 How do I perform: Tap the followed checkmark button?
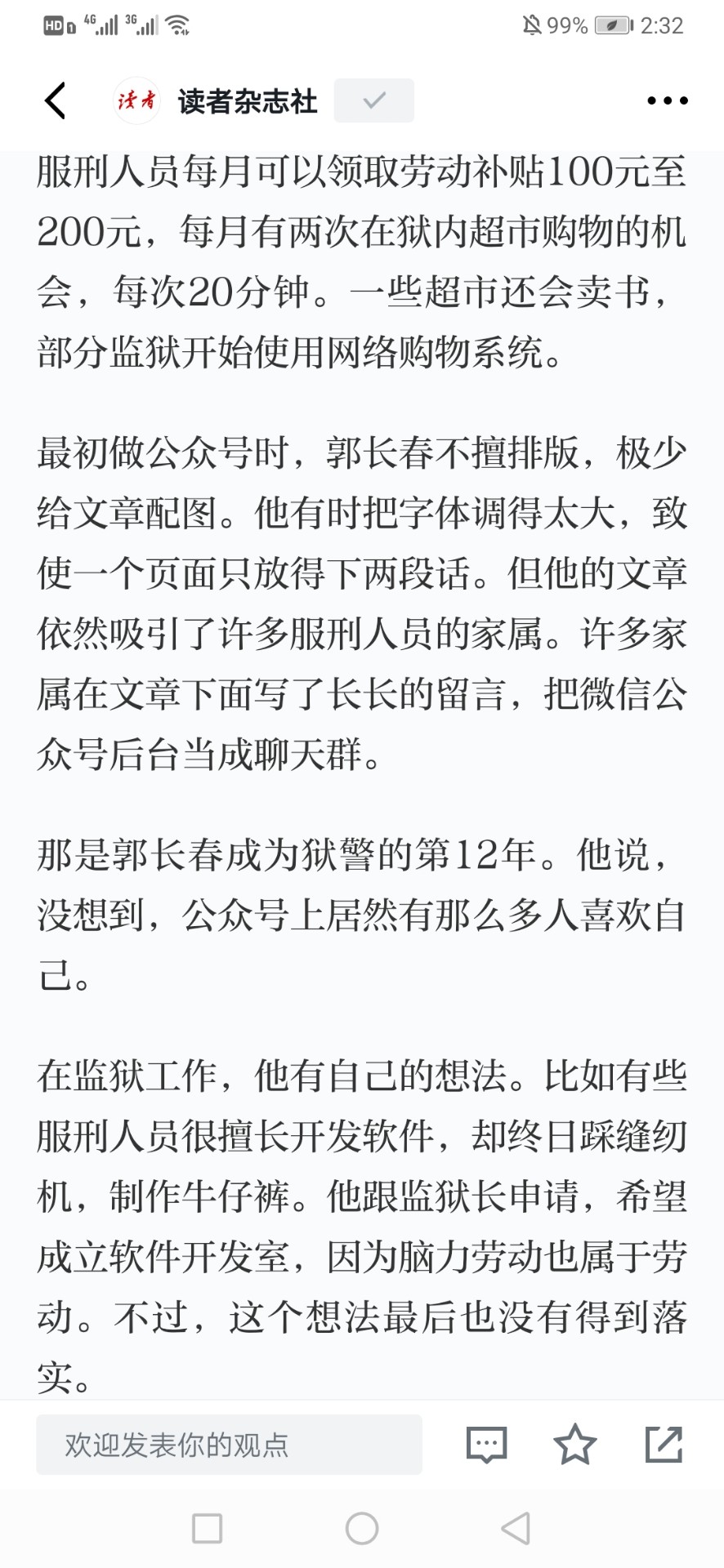374,100
